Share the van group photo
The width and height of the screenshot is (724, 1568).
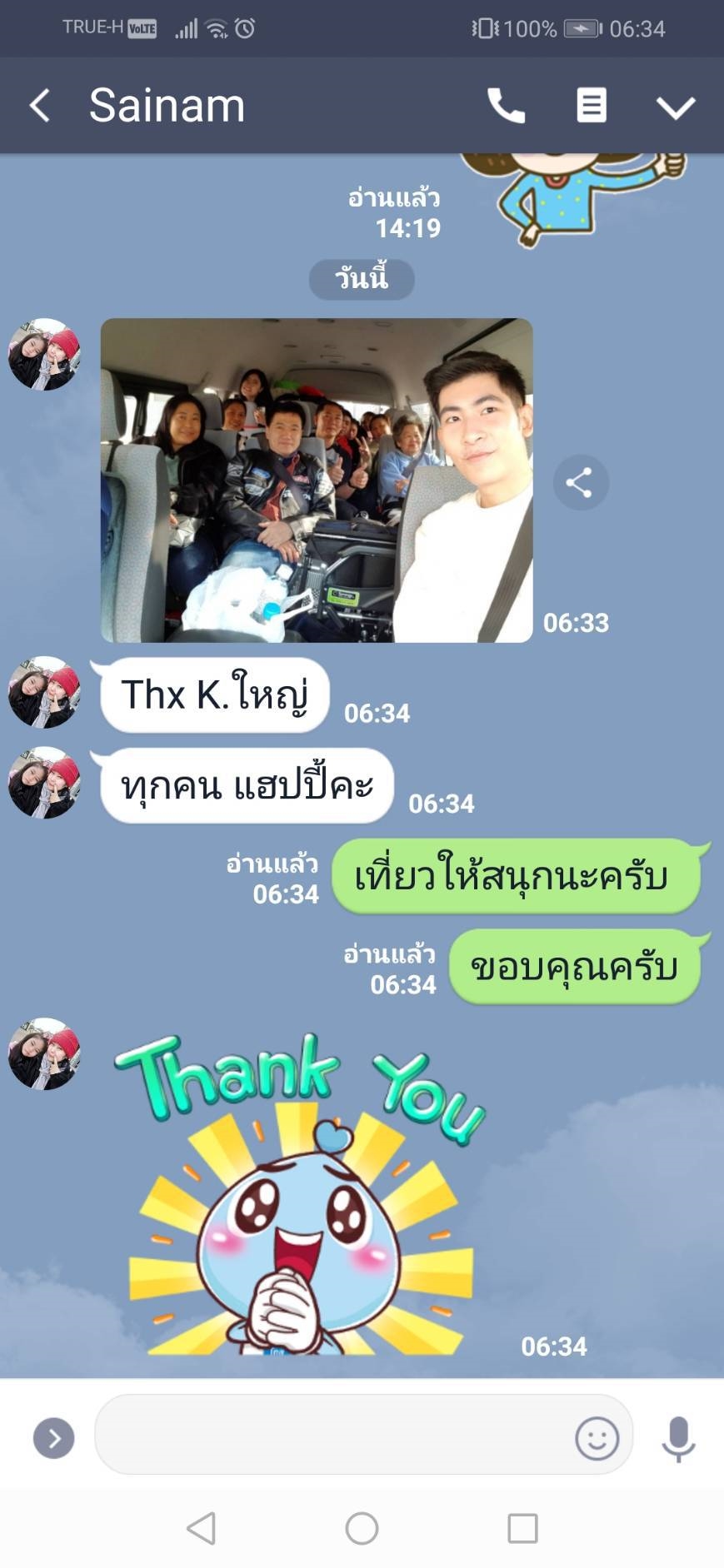tap(580, 483)
